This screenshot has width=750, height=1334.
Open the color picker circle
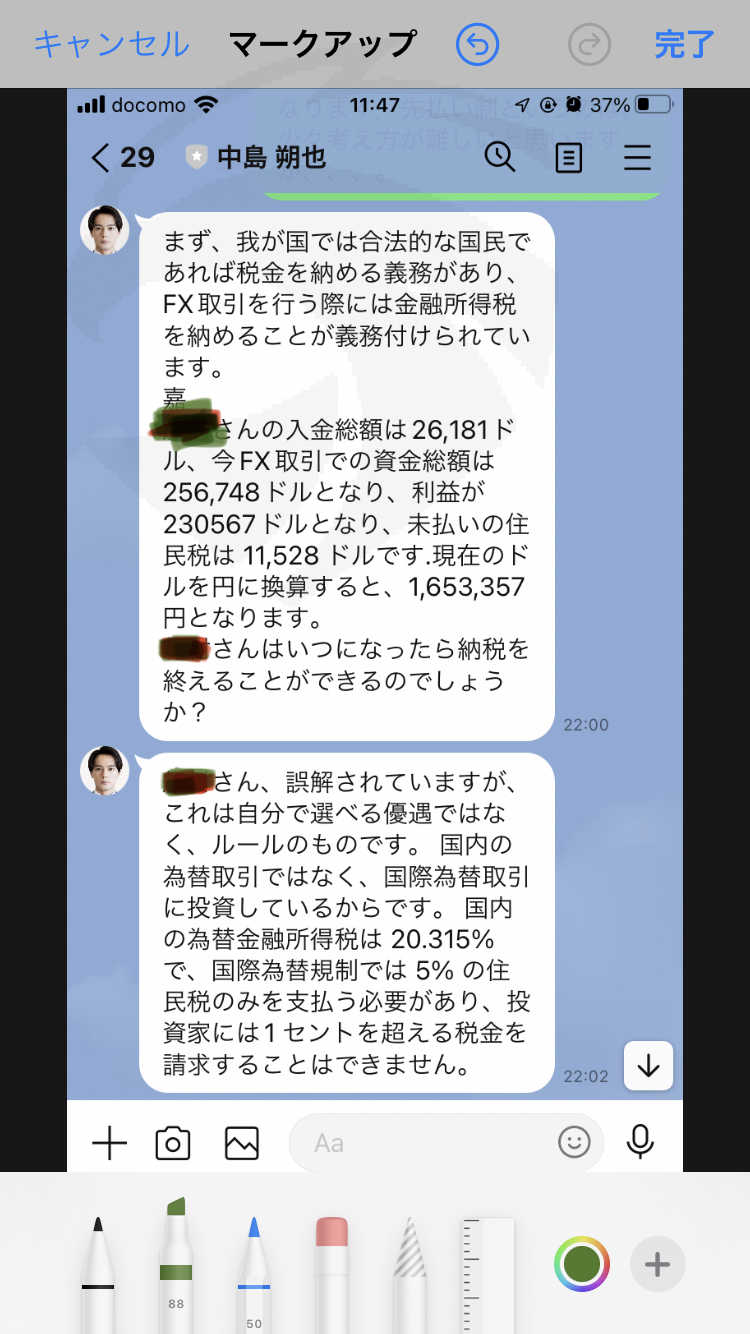pos(582,1264)
